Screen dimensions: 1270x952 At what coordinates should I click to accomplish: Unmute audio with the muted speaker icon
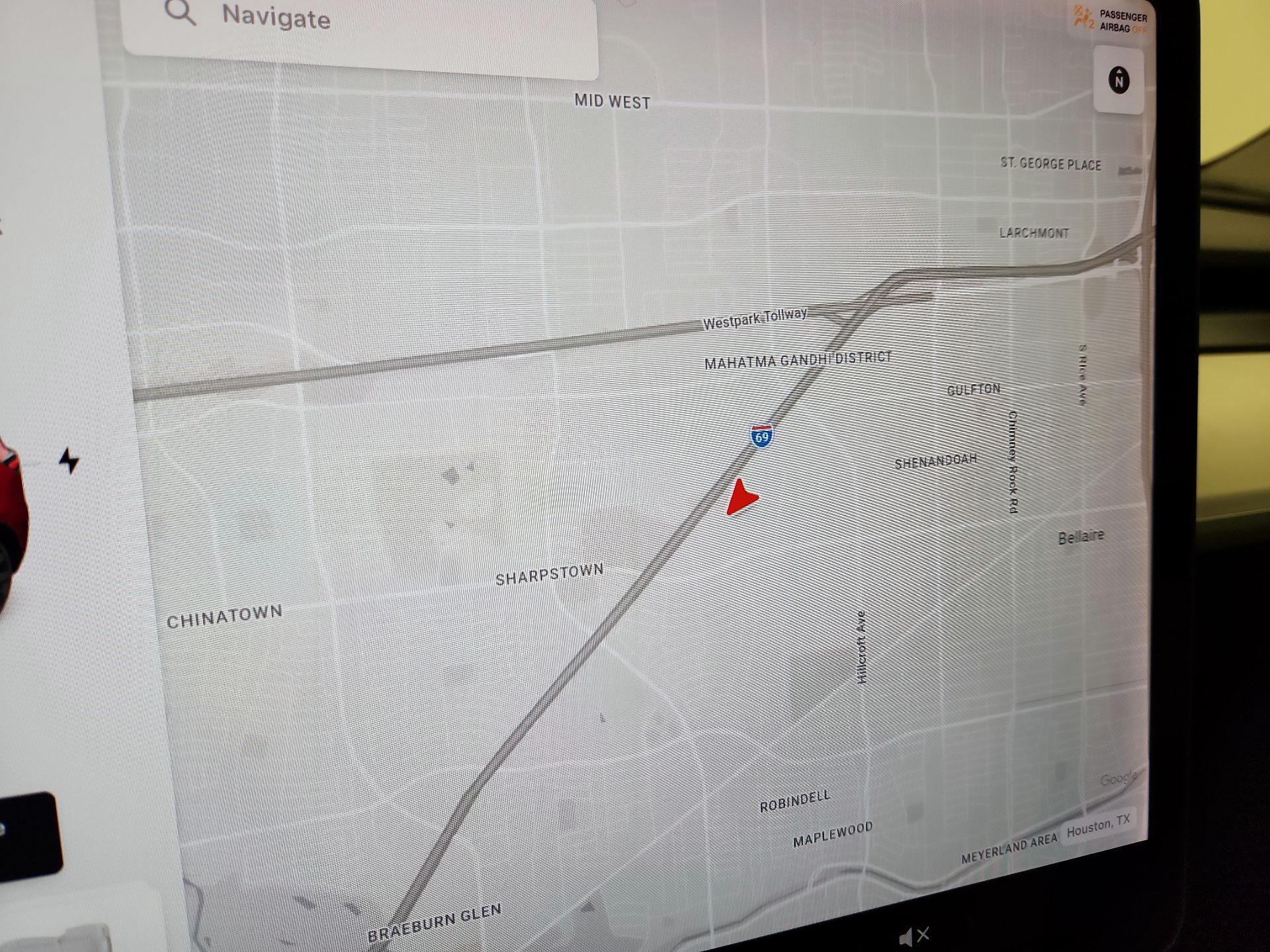point(914,936)
